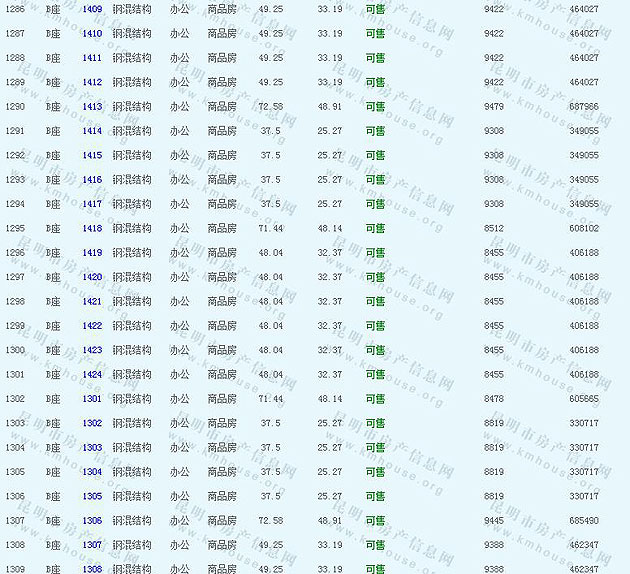
Task: Open room 1413 details
Action: (x=92, y=106)
